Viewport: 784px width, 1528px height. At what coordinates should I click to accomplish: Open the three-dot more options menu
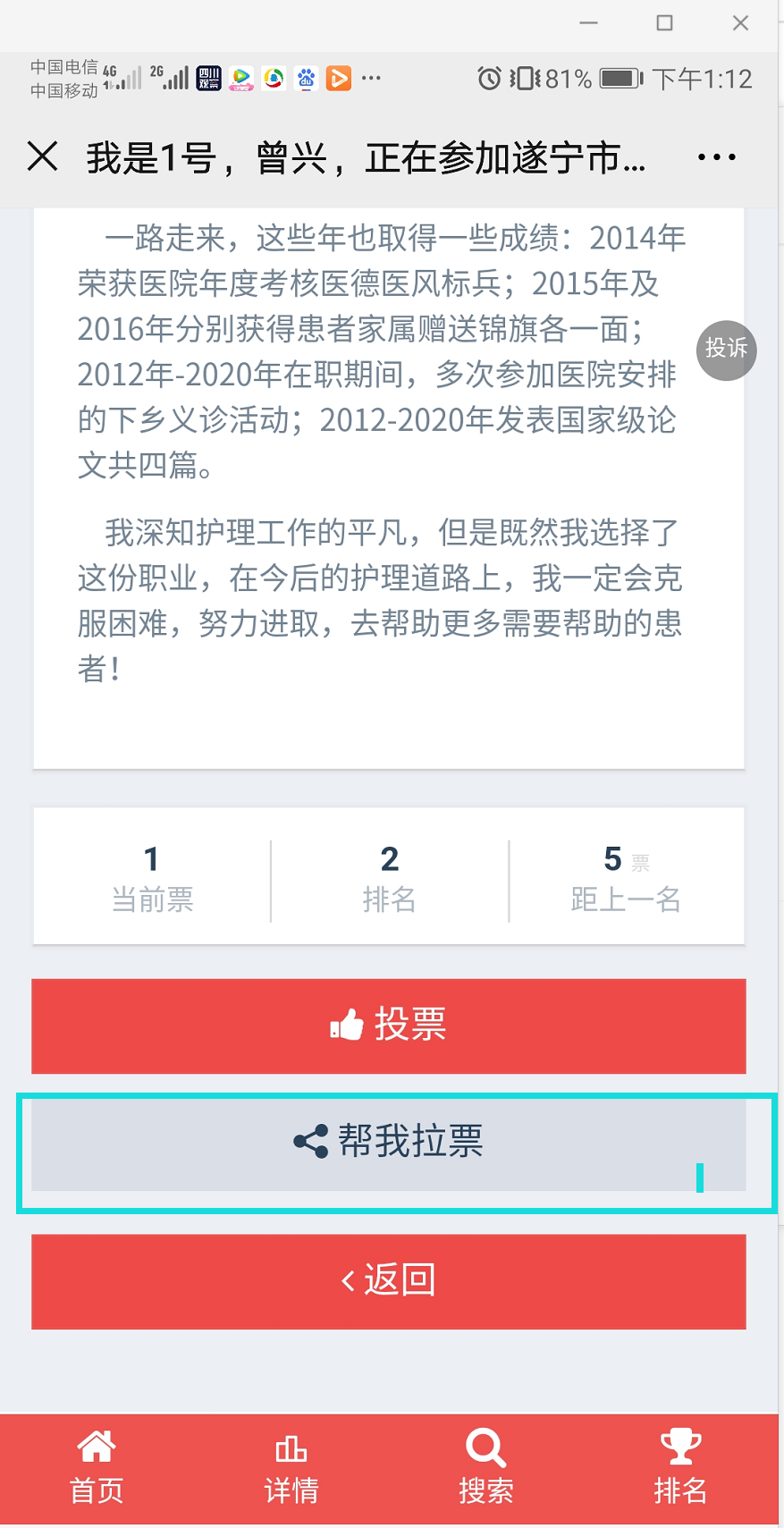point(716,157)
